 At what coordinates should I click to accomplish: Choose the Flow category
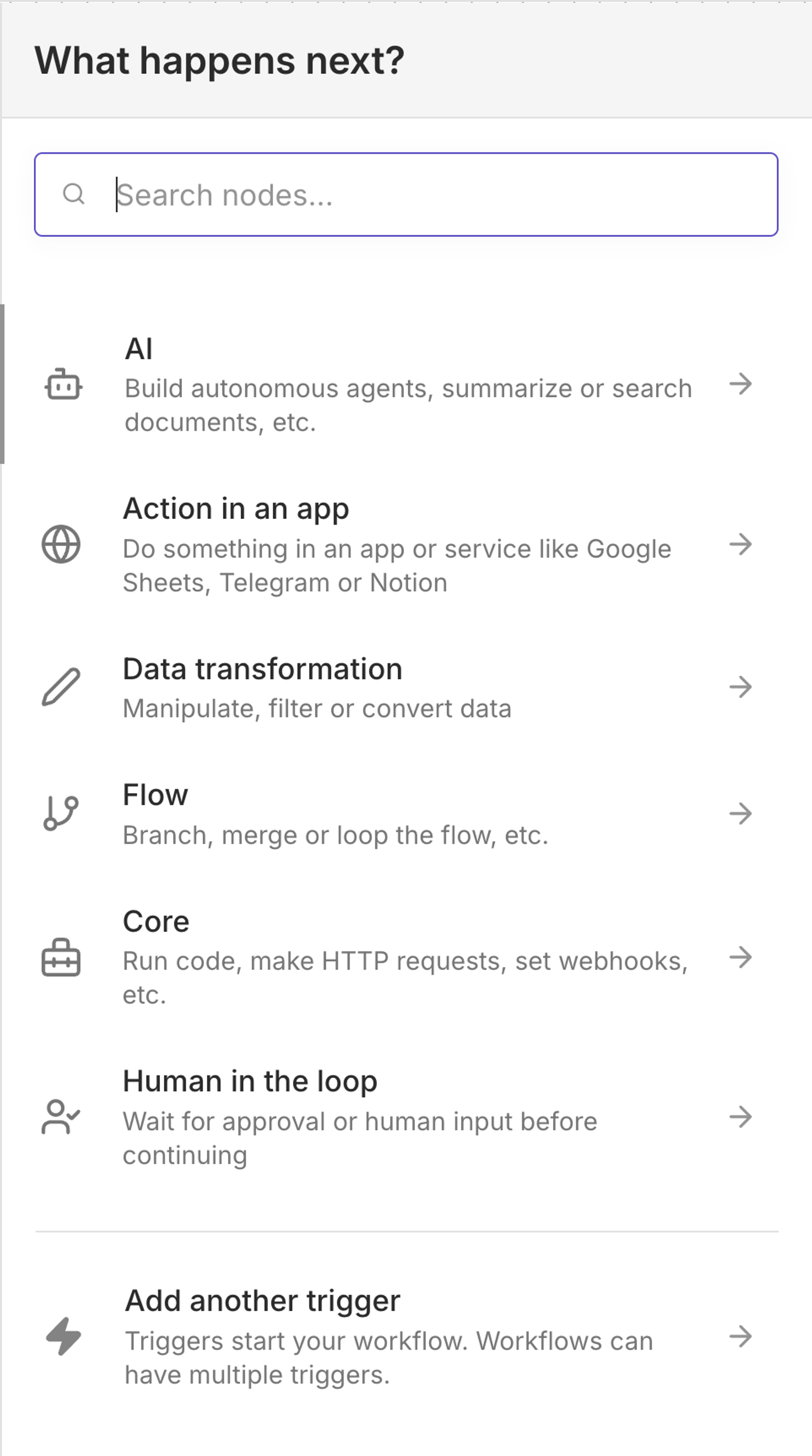tap(395, 814)
